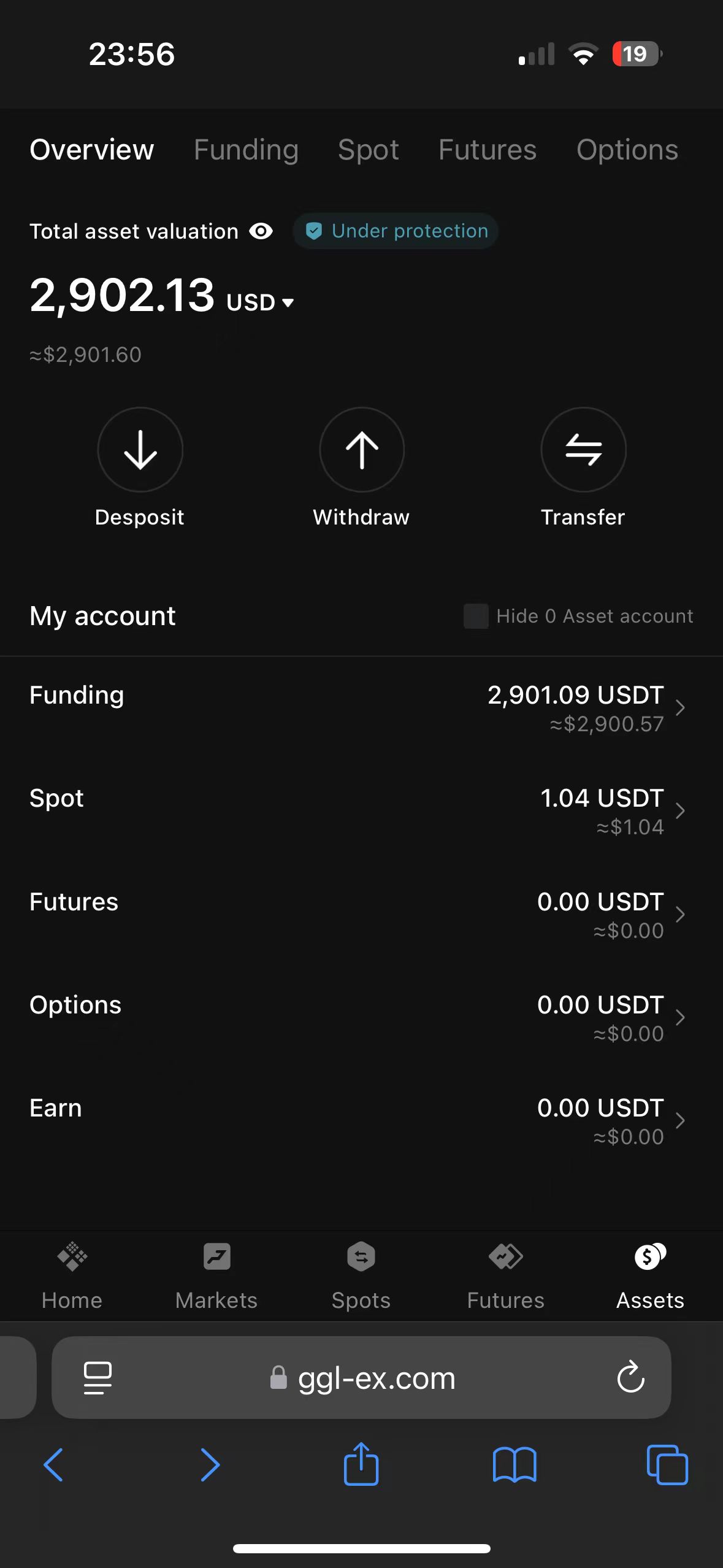The image size is (723, 1568).
Task: Switch to the Funding top tab
Action: point(246,150)
